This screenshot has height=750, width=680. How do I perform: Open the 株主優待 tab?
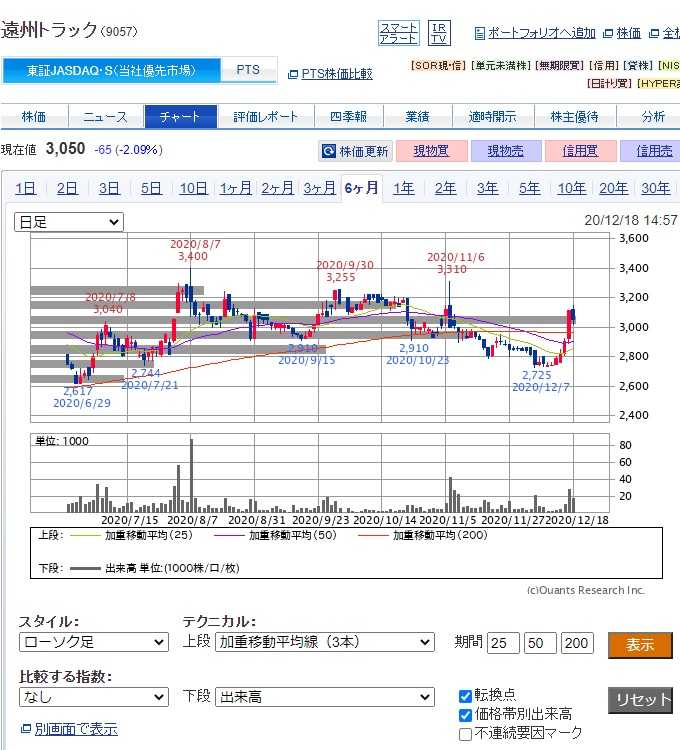coord(574,117)
